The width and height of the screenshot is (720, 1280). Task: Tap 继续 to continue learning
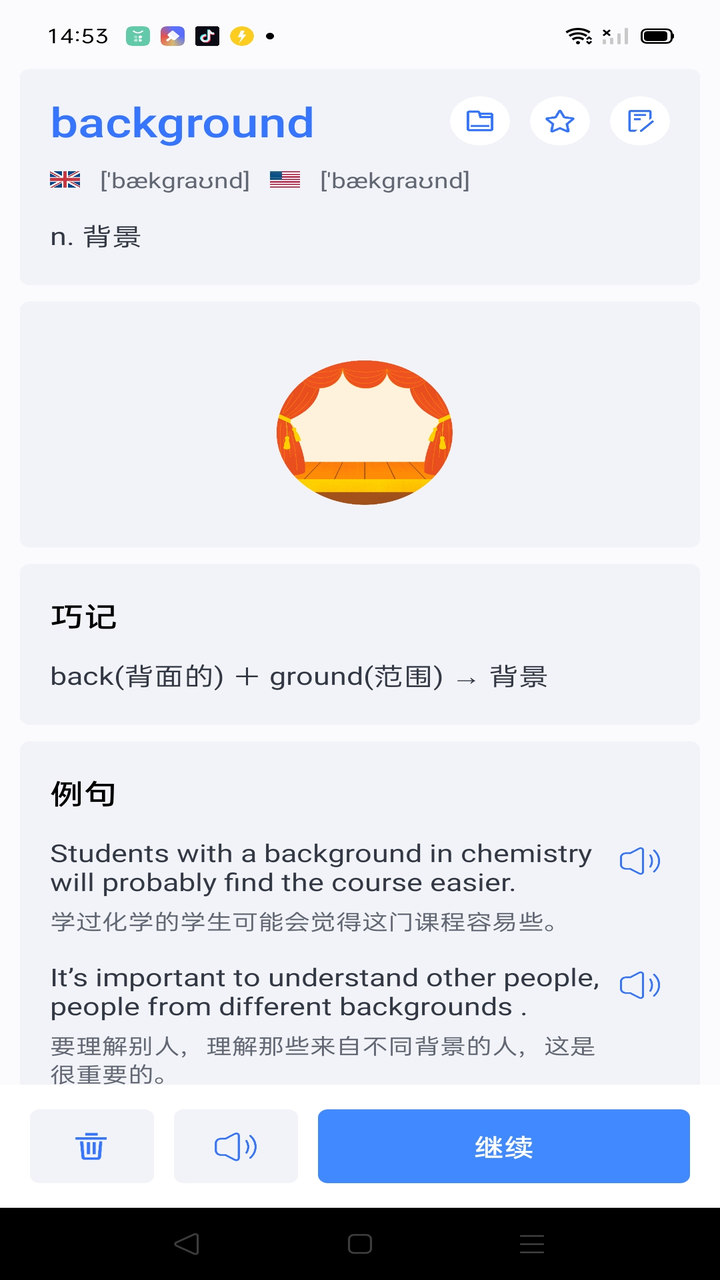coord(503,1146)
